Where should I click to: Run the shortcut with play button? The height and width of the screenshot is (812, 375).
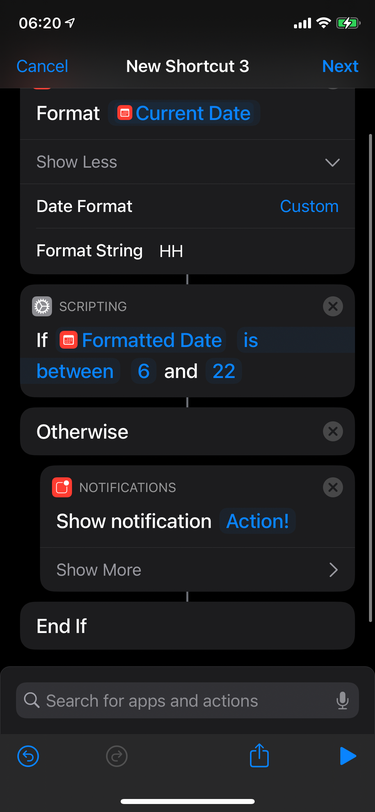(348, 757)
